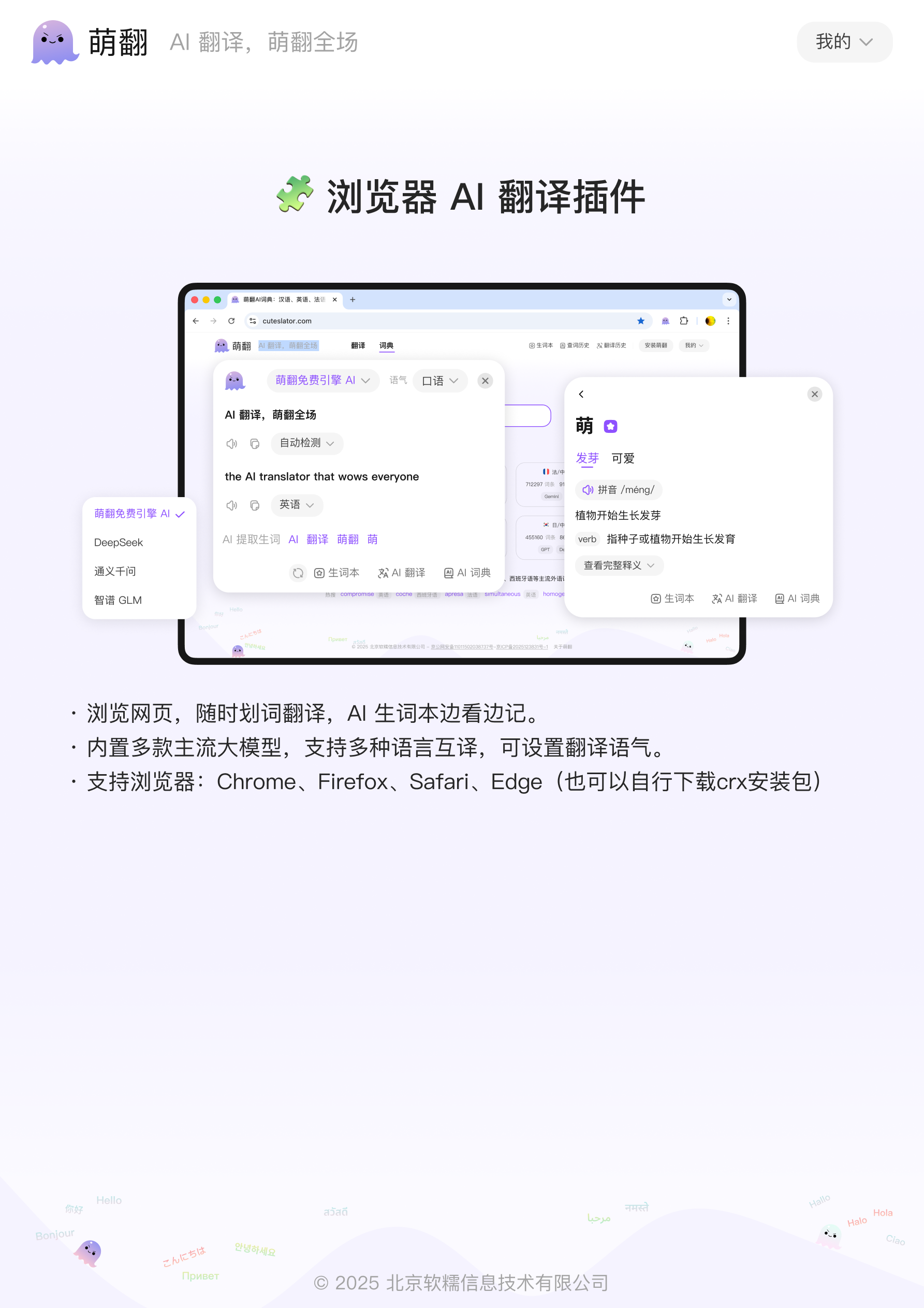Expand the 我的 dropdown menu

coord(844,42)
